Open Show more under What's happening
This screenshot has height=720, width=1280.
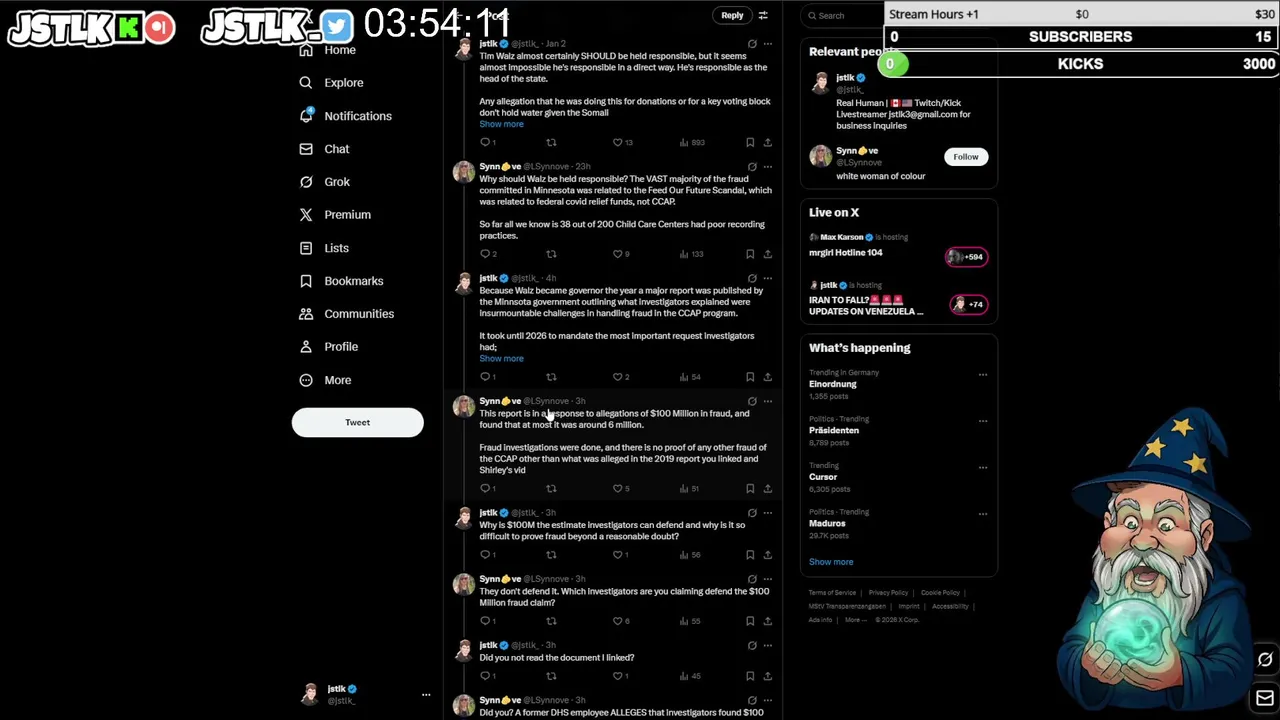click(x=830, y=562)
